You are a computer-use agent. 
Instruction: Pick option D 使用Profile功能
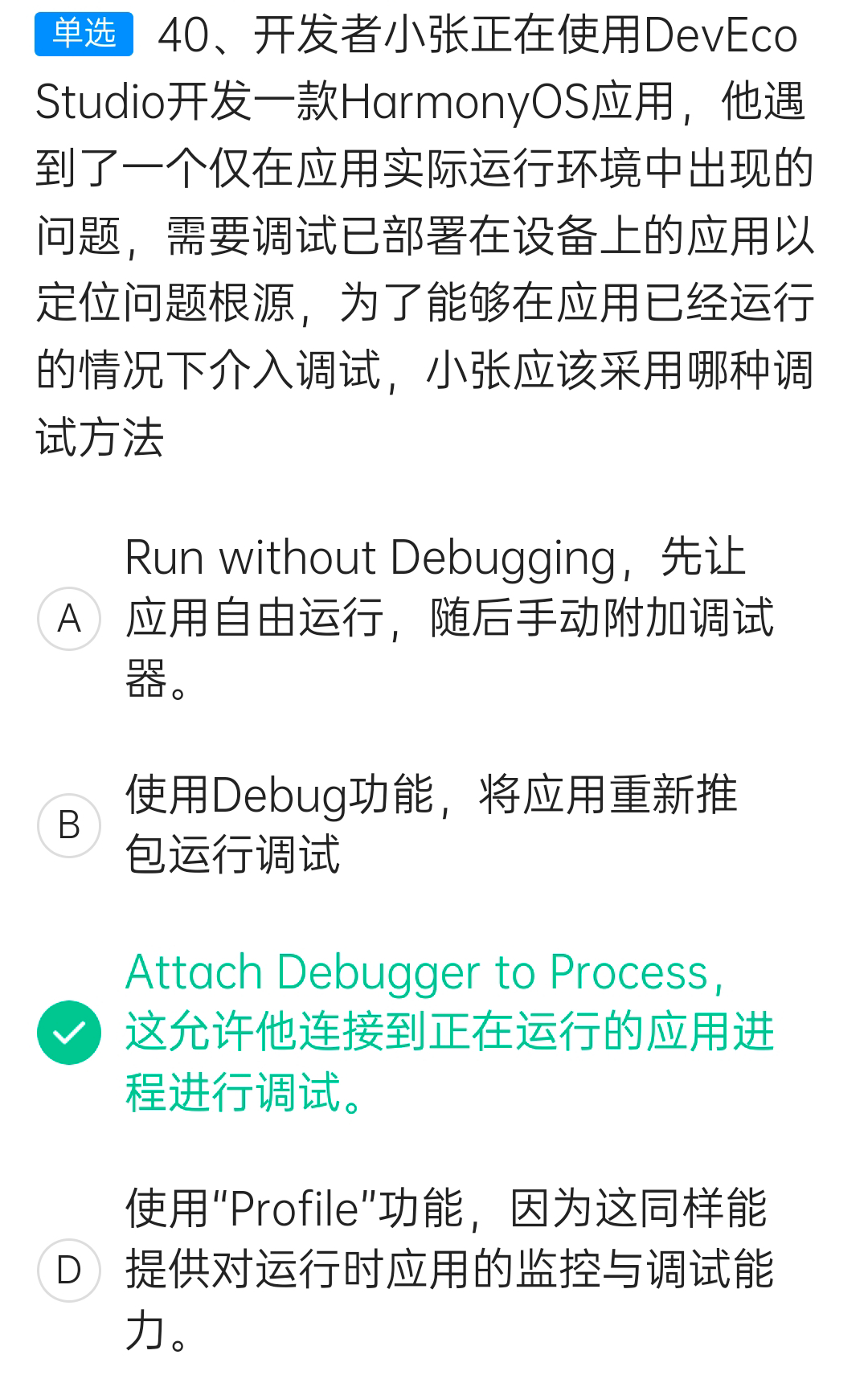click(69, 1270)
